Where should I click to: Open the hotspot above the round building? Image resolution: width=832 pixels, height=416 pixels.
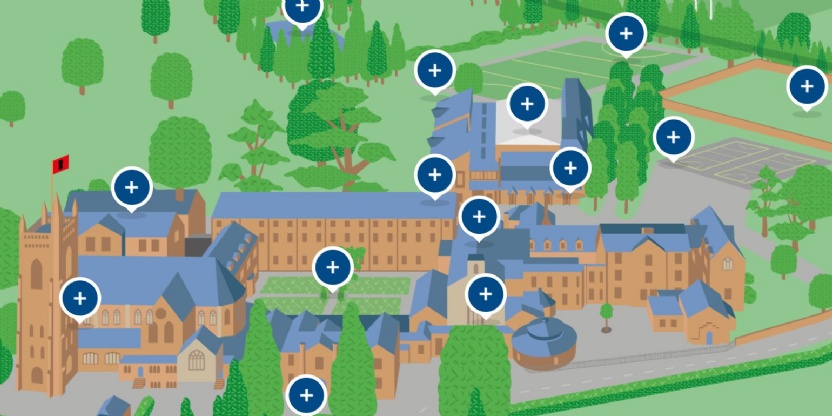485,294
